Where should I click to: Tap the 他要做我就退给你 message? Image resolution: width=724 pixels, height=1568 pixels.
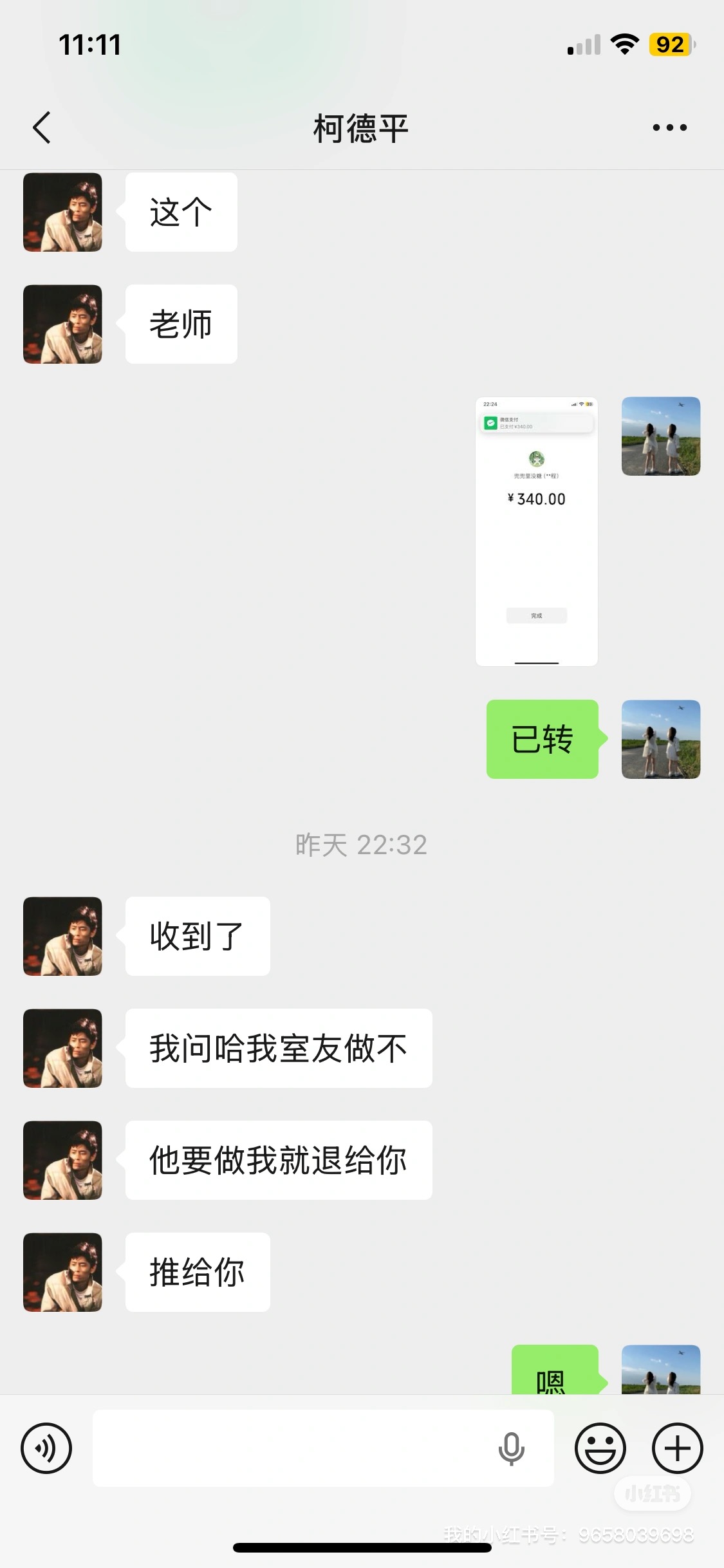275,1160
